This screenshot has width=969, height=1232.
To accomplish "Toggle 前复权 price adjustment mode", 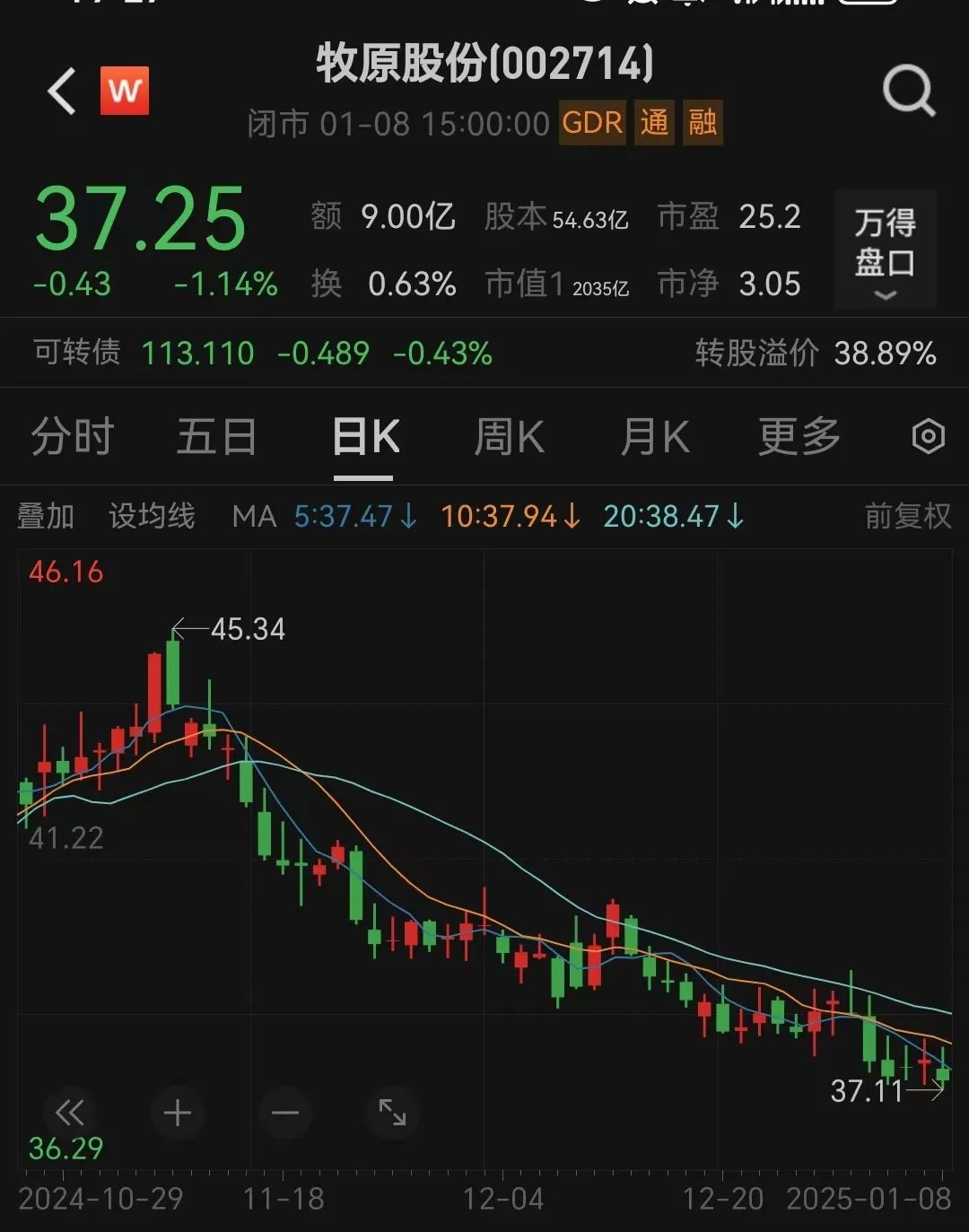I will [907, 517].
